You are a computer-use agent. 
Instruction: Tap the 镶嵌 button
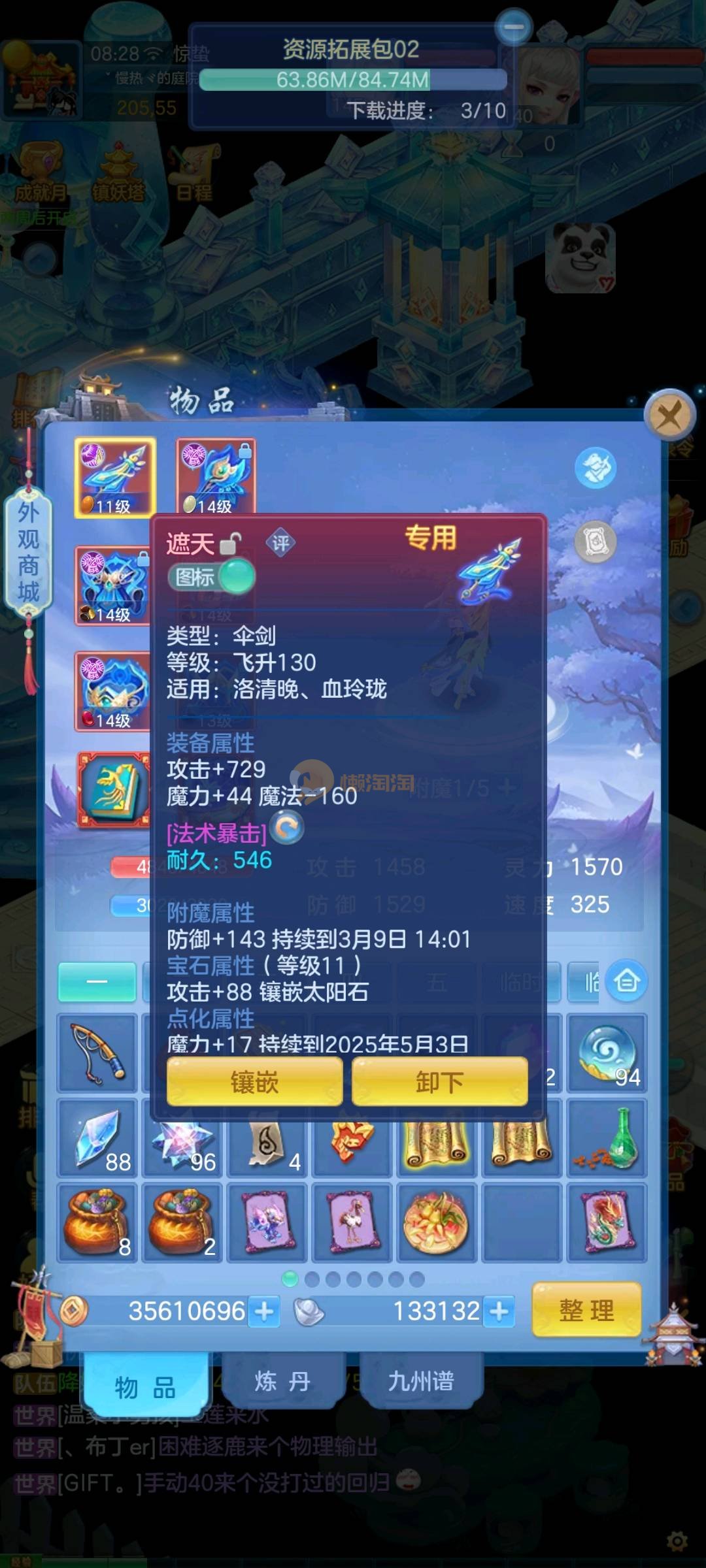click(x=254, y=1083)
